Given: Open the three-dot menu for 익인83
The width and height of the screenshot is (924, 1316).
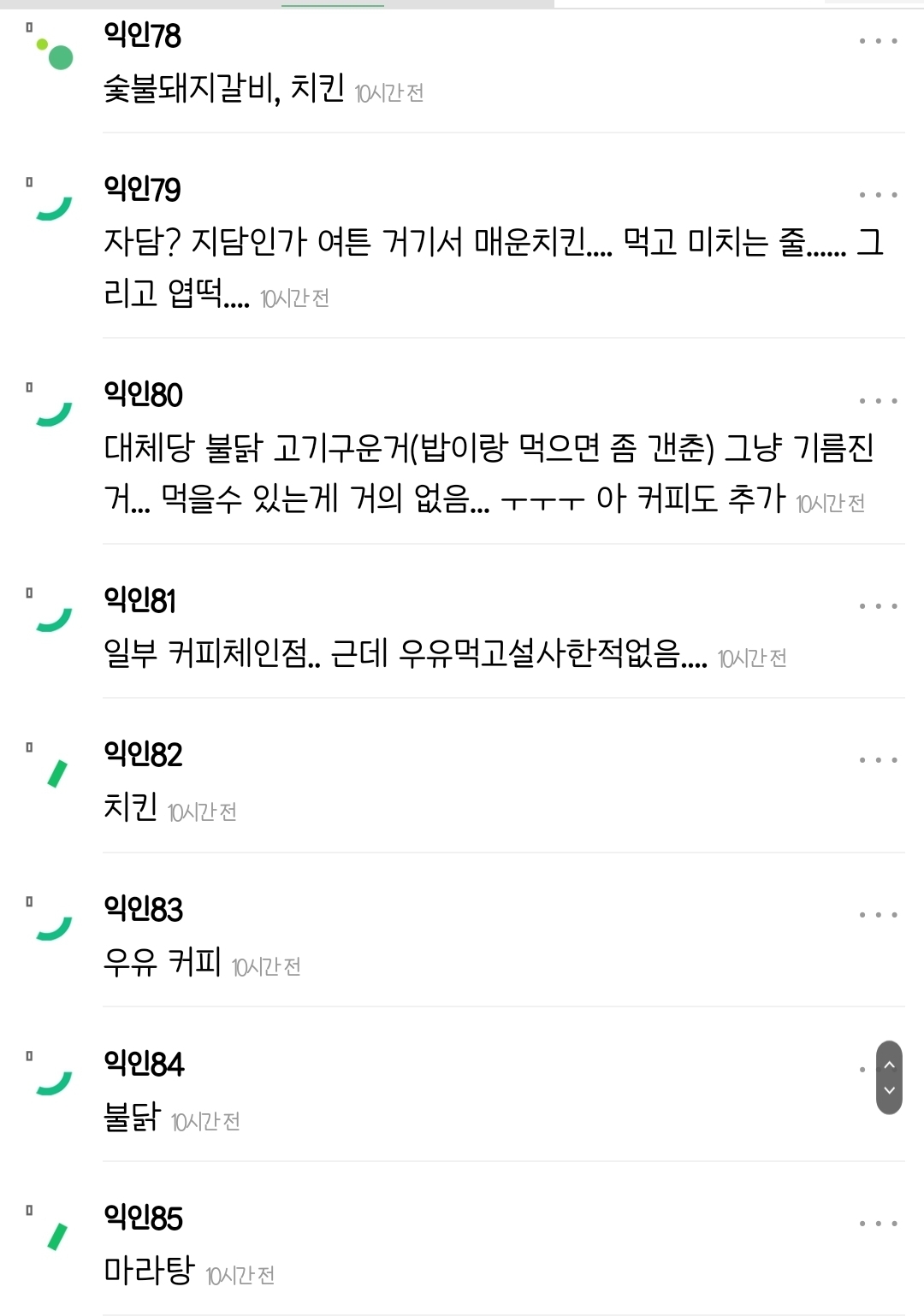Looking at the screenshot, I should pos(879,915).
